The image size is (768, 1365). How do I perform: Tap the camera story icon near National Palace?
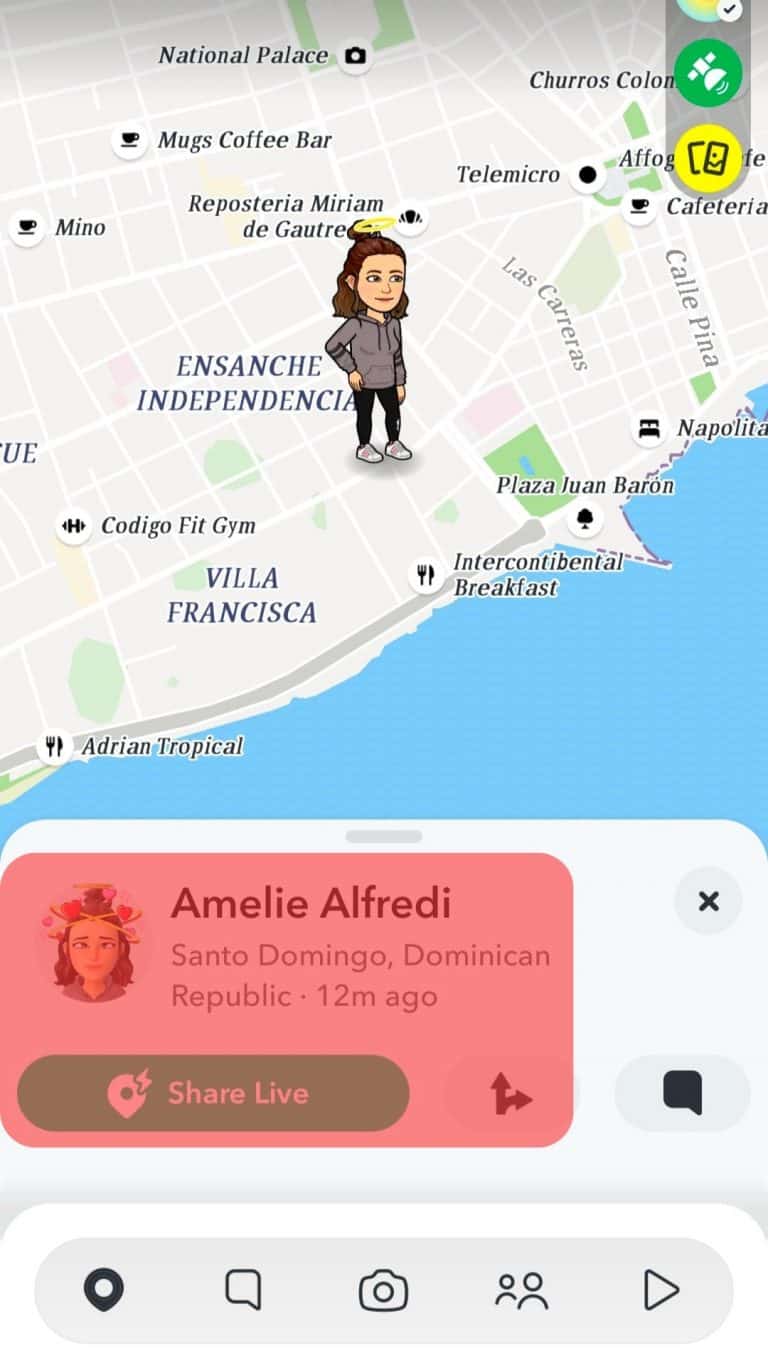pyautogui.click(x=356, y=57)
